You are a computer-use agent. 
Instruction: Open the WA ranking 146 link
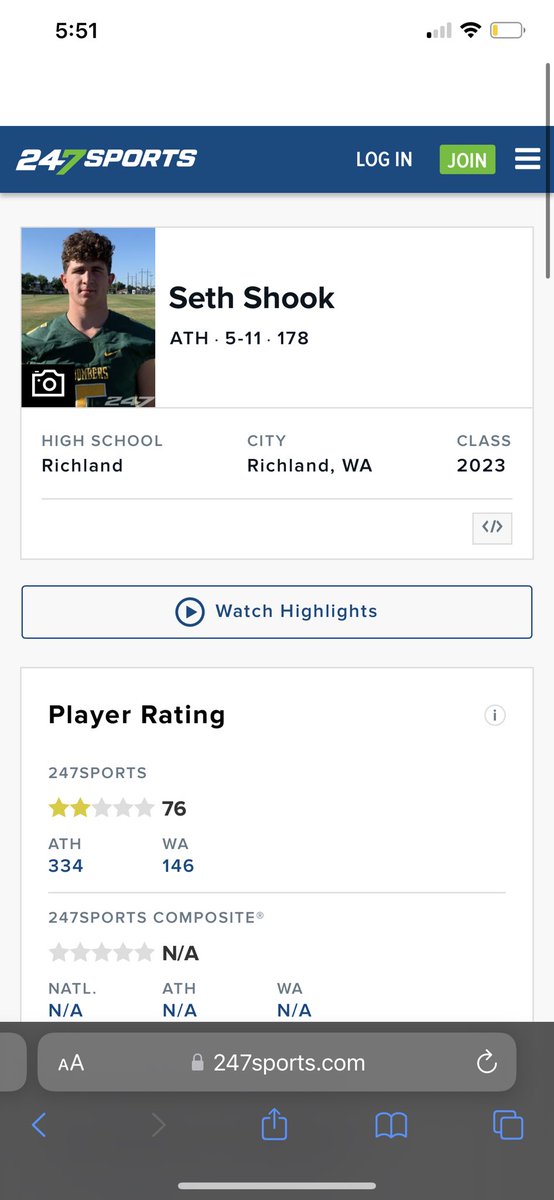(x=178, y=866)
